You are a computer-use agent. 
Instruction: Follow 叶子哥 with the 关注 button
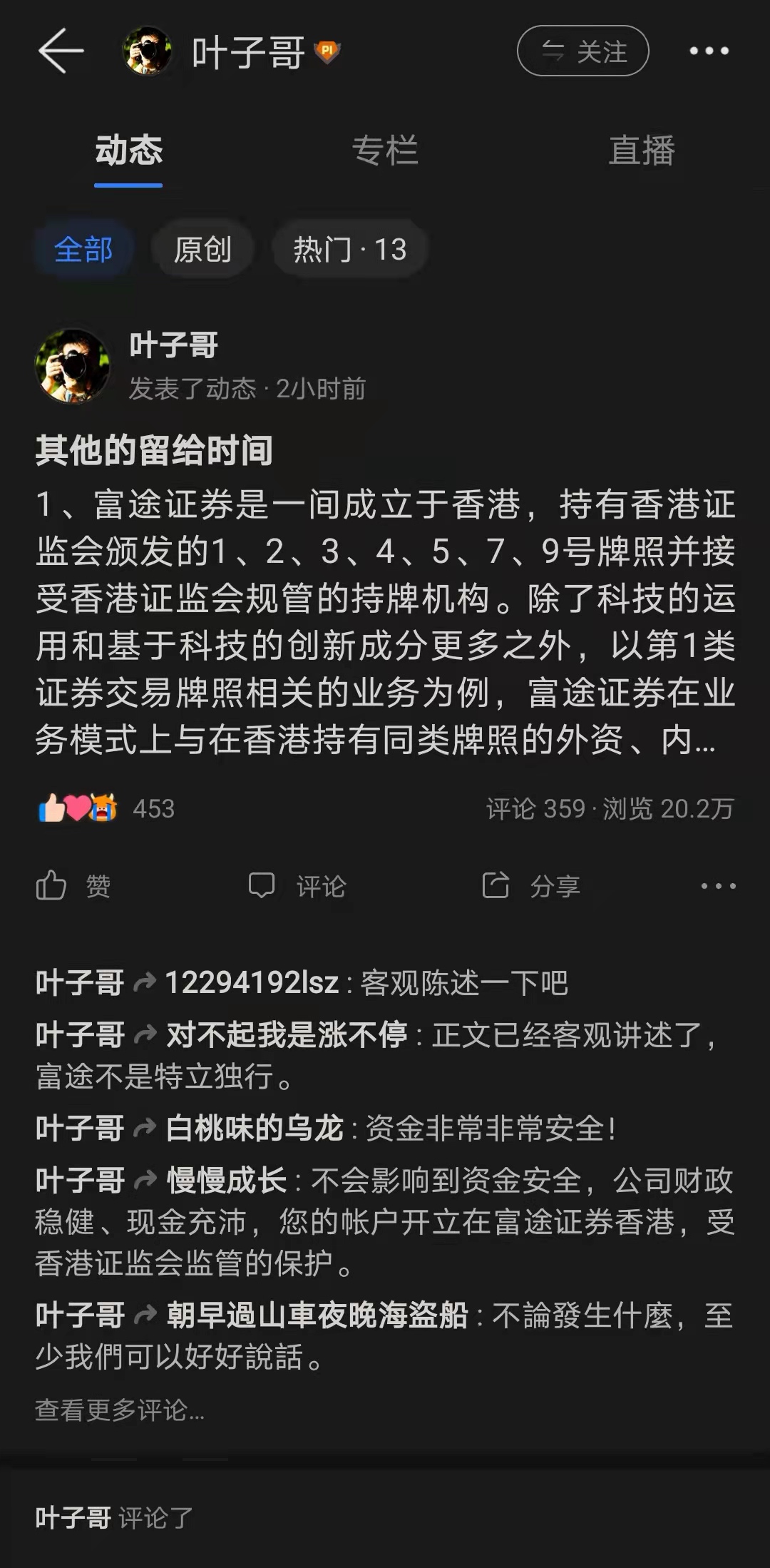[x=582, y=51]
